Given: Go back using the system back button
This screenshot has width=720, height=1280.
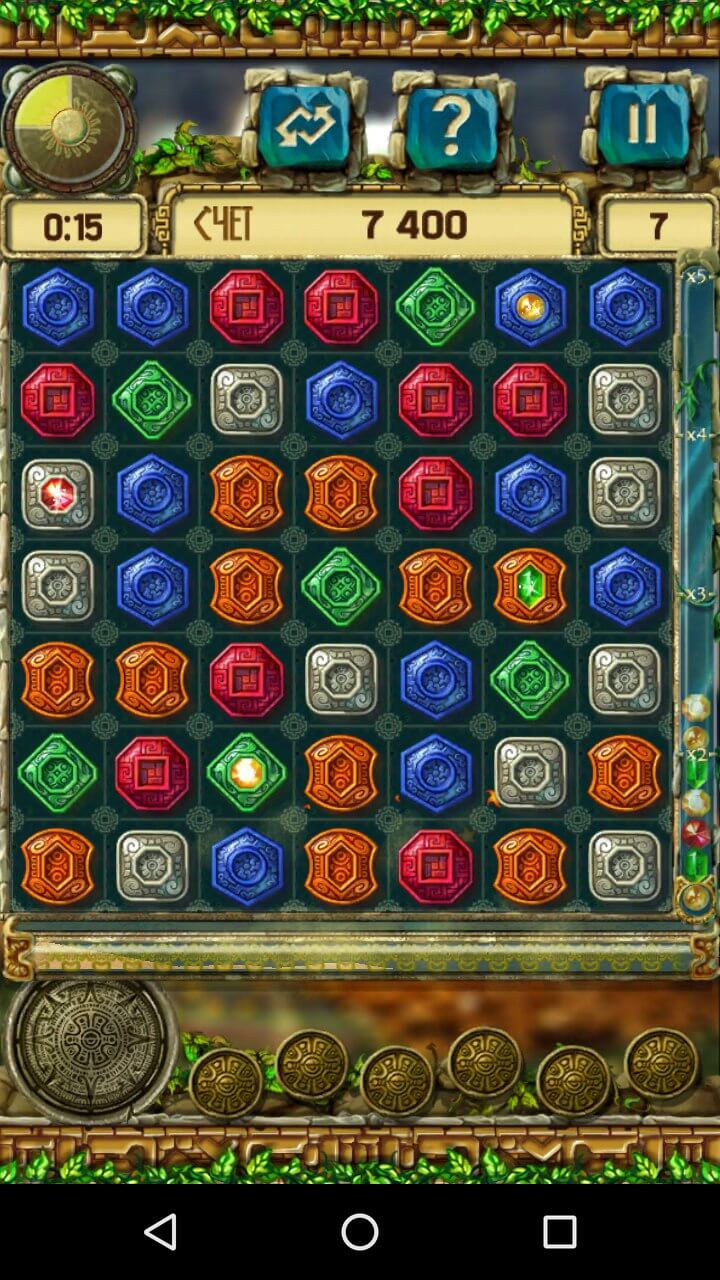Looking at the screenshot, I should tap(161, 1232).
